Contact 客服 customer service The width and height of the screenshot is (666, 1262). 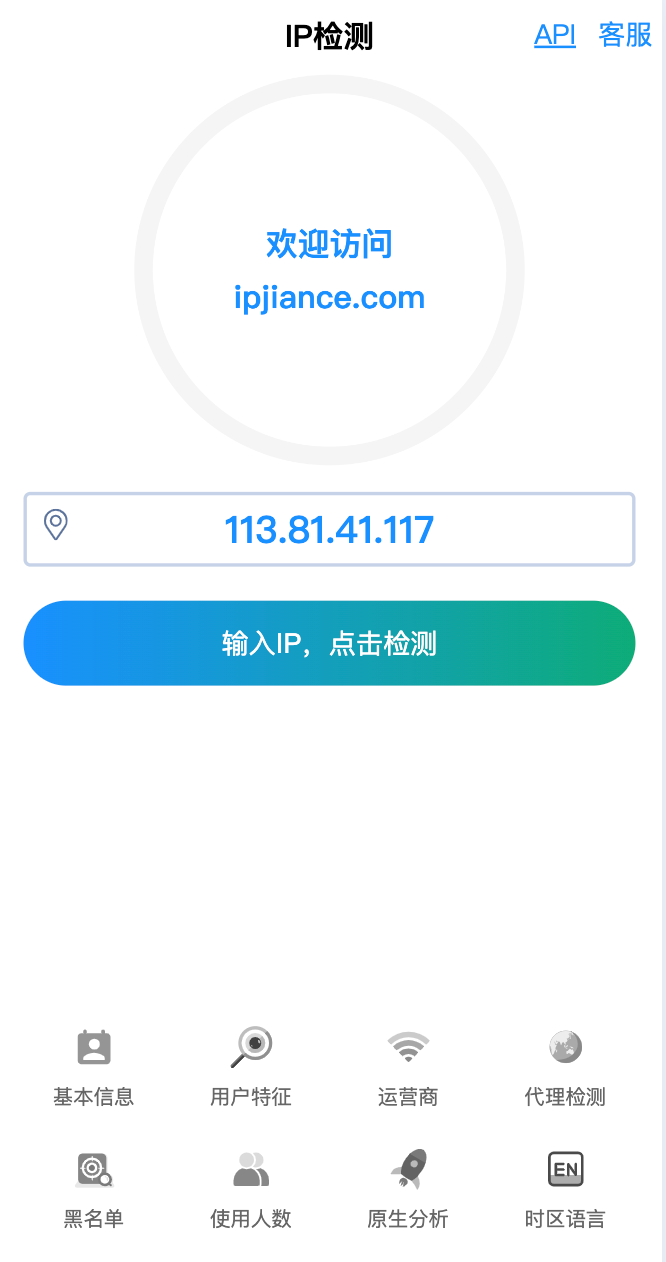(x=625, y=35)
